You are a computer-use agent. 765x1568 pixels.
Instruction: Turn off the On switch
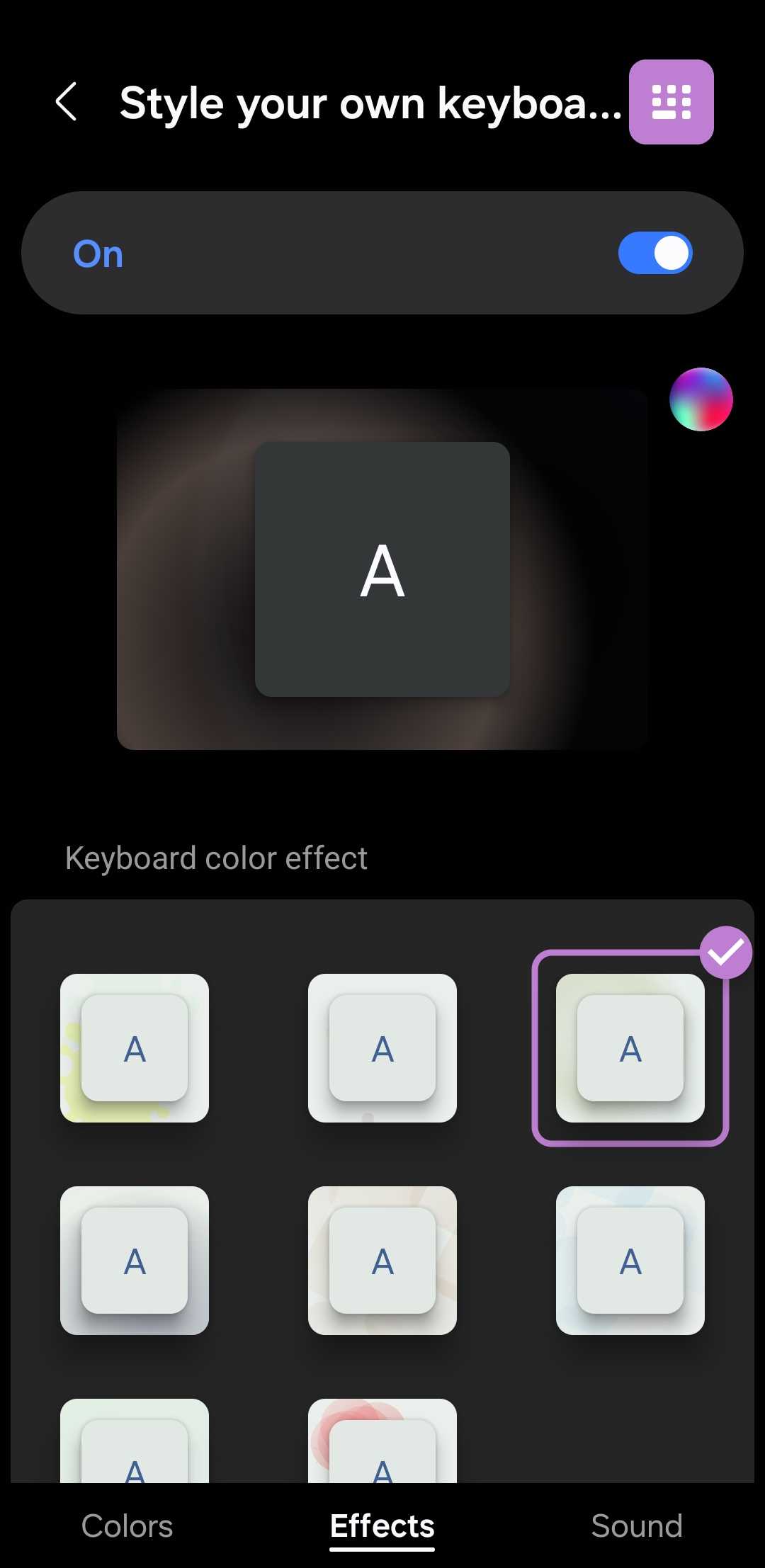click(654, 253)
